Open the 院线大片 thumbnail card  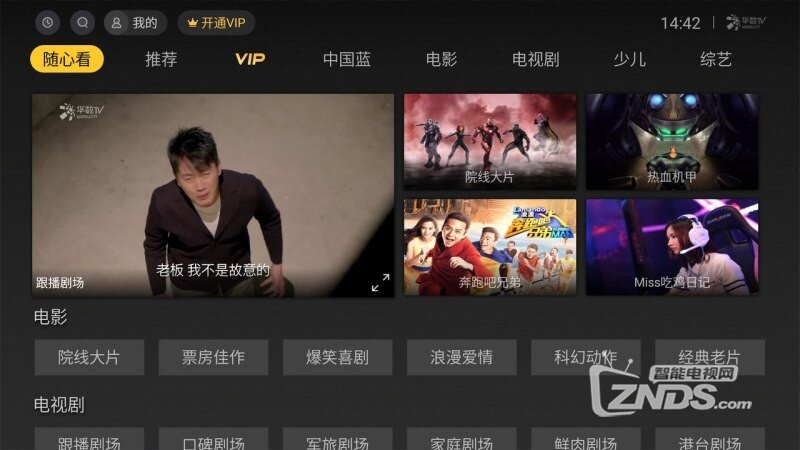pos(490,141)
